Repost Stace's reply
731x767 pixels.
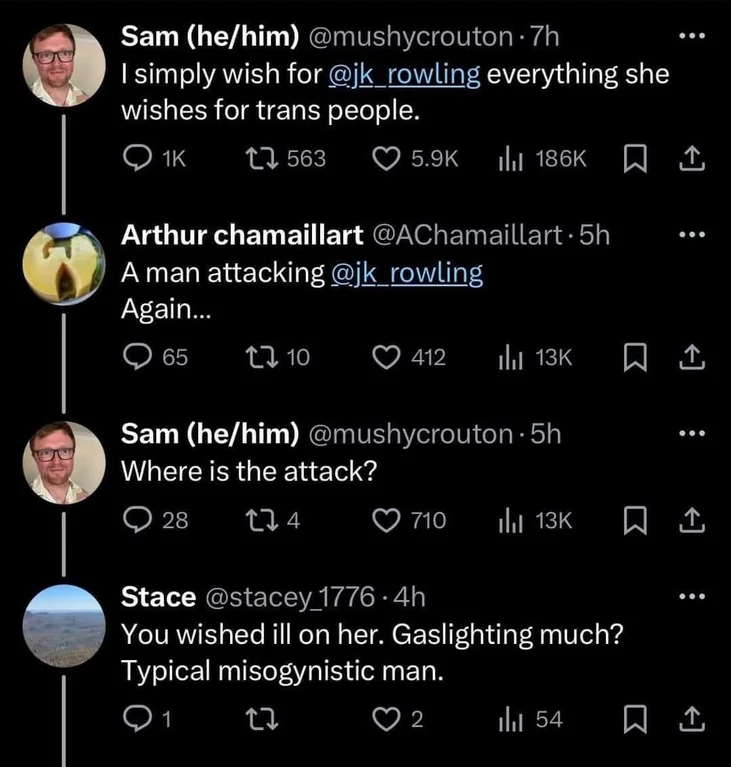[x=257, y=718]
